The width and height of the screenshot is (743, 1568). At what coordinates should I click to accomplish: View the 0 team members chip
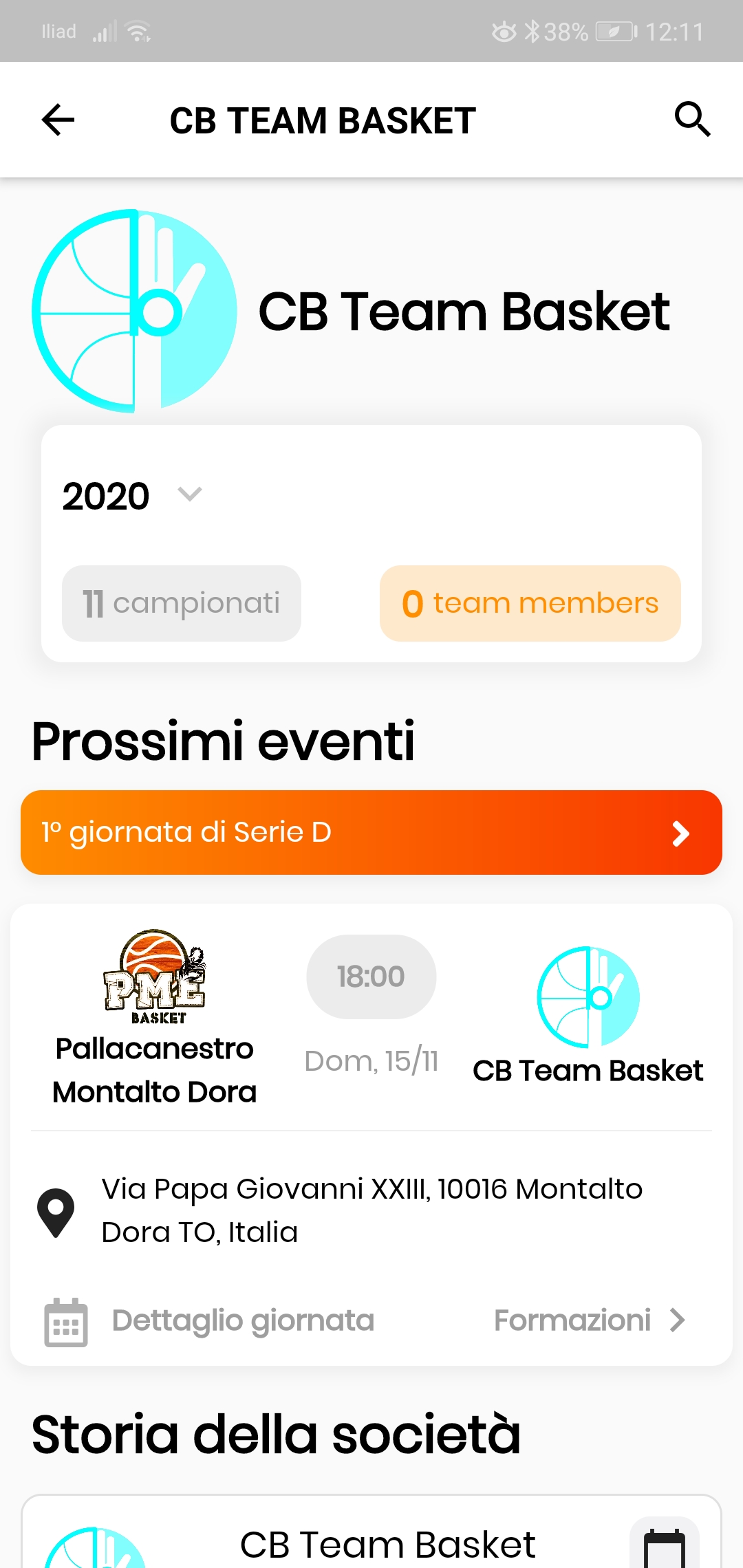(x=530, y=603)
